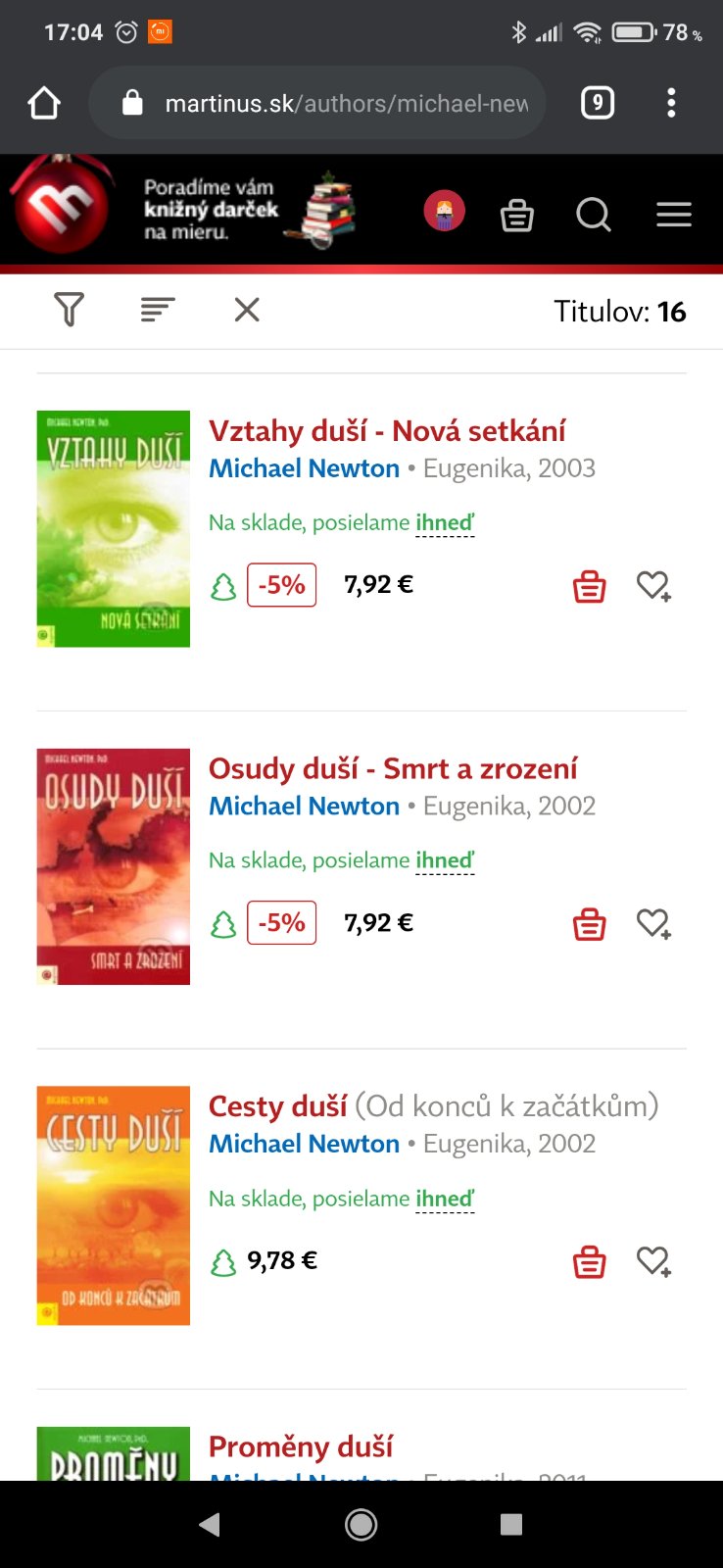Open title Vztahy duší - Nová setkání
This screenshot has width=723, height=1568.
point(387,431)
